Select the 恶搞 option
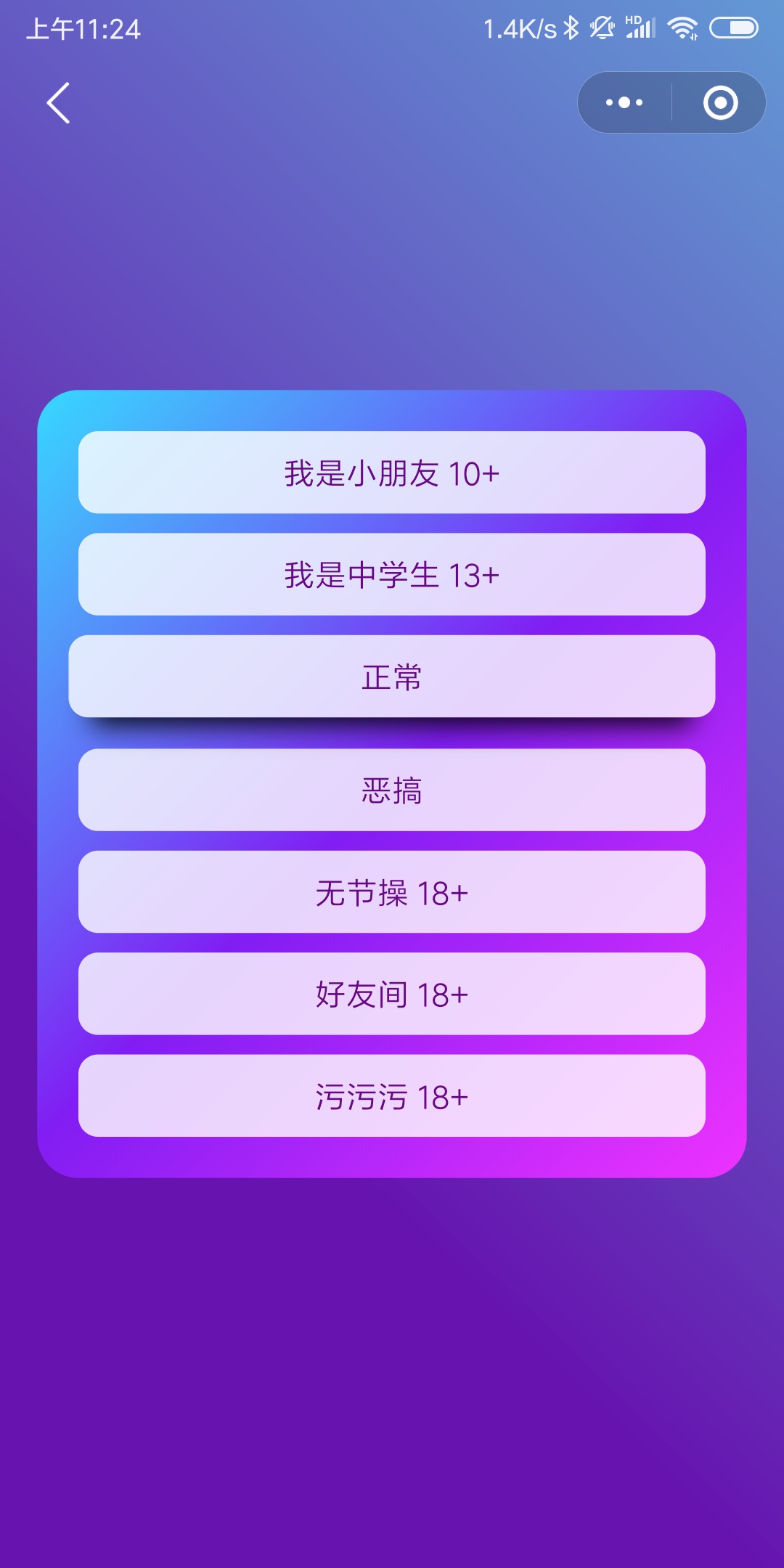 point(392,790)
